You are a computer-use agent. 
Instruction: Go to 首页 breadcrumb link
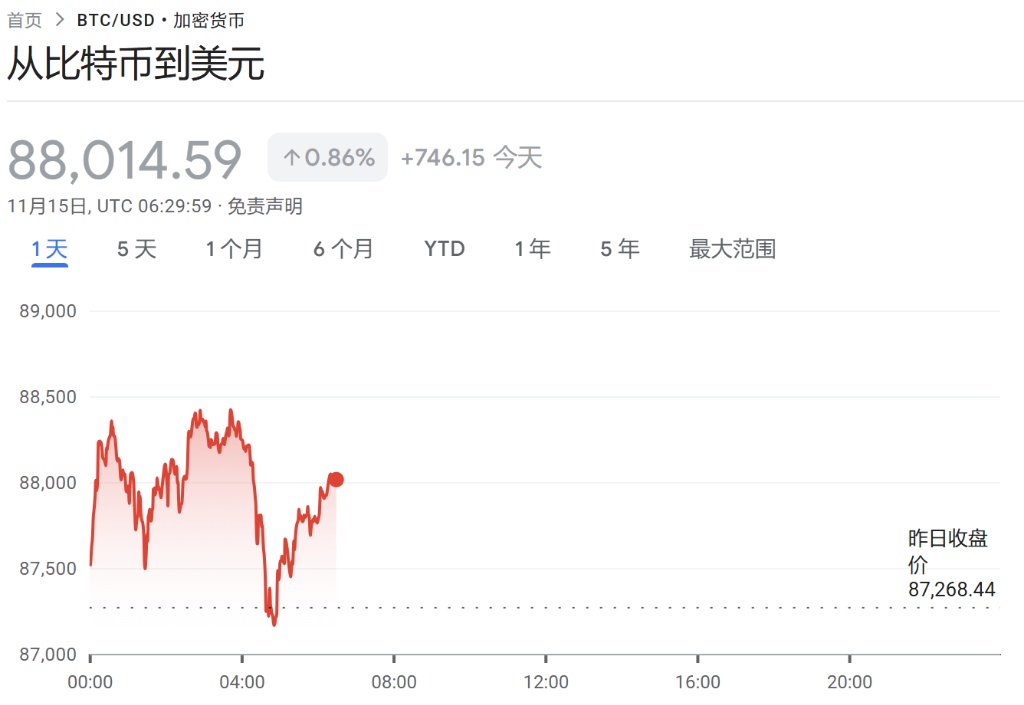25,20
